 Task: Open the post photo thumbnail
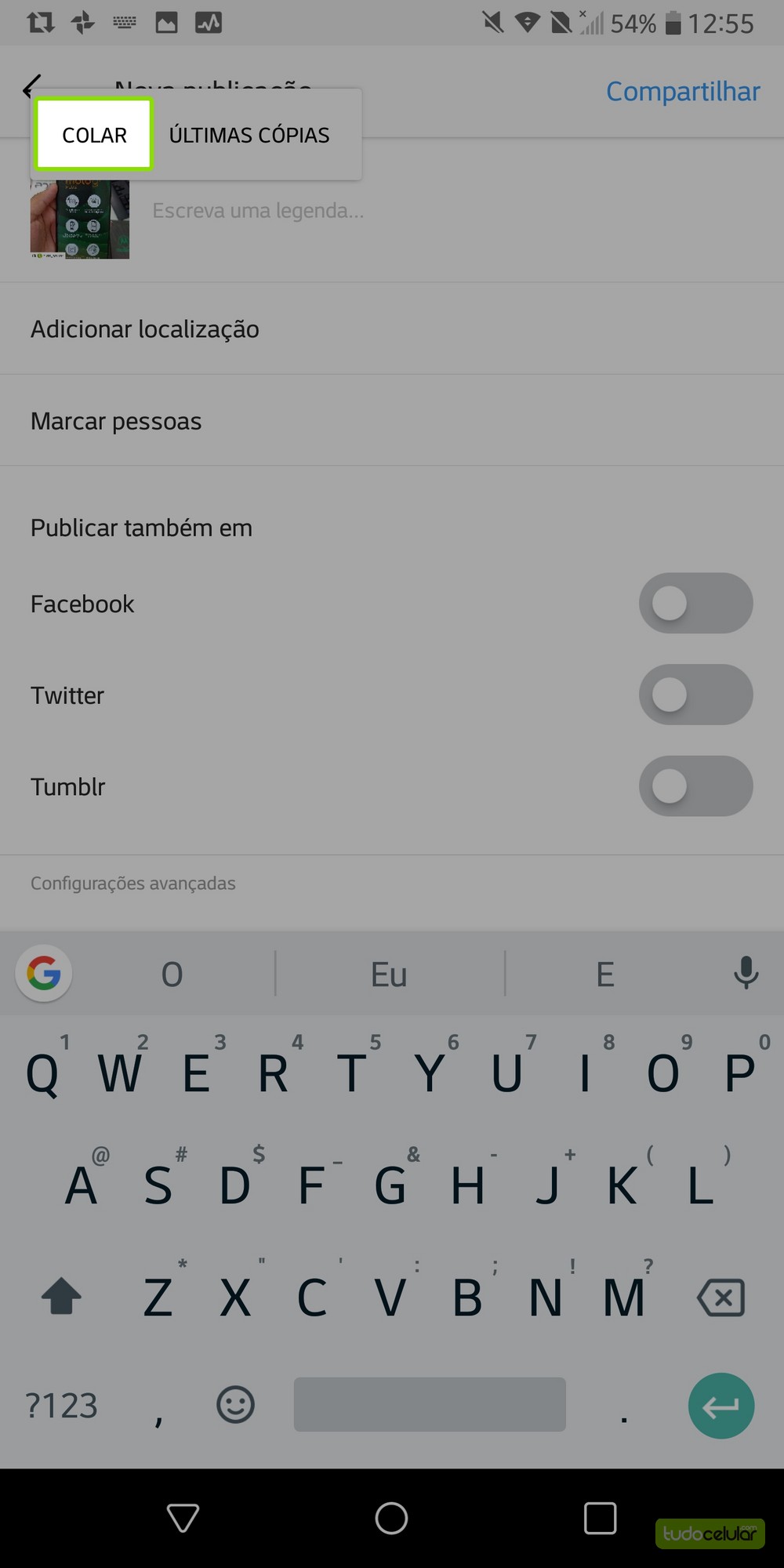tap(79, 220)
